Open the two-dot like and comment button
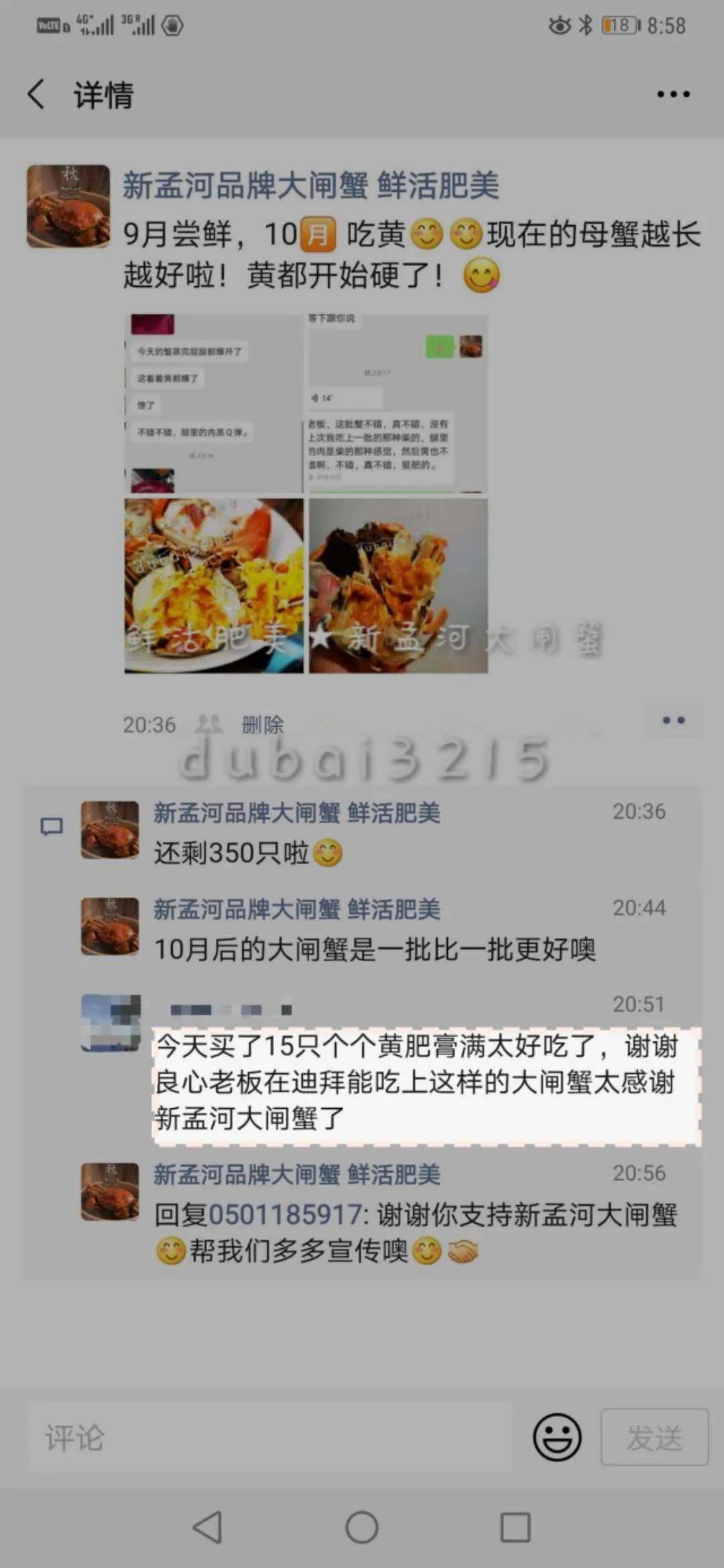The width and height of the screenshot is (724, 1568). [673, 721]
